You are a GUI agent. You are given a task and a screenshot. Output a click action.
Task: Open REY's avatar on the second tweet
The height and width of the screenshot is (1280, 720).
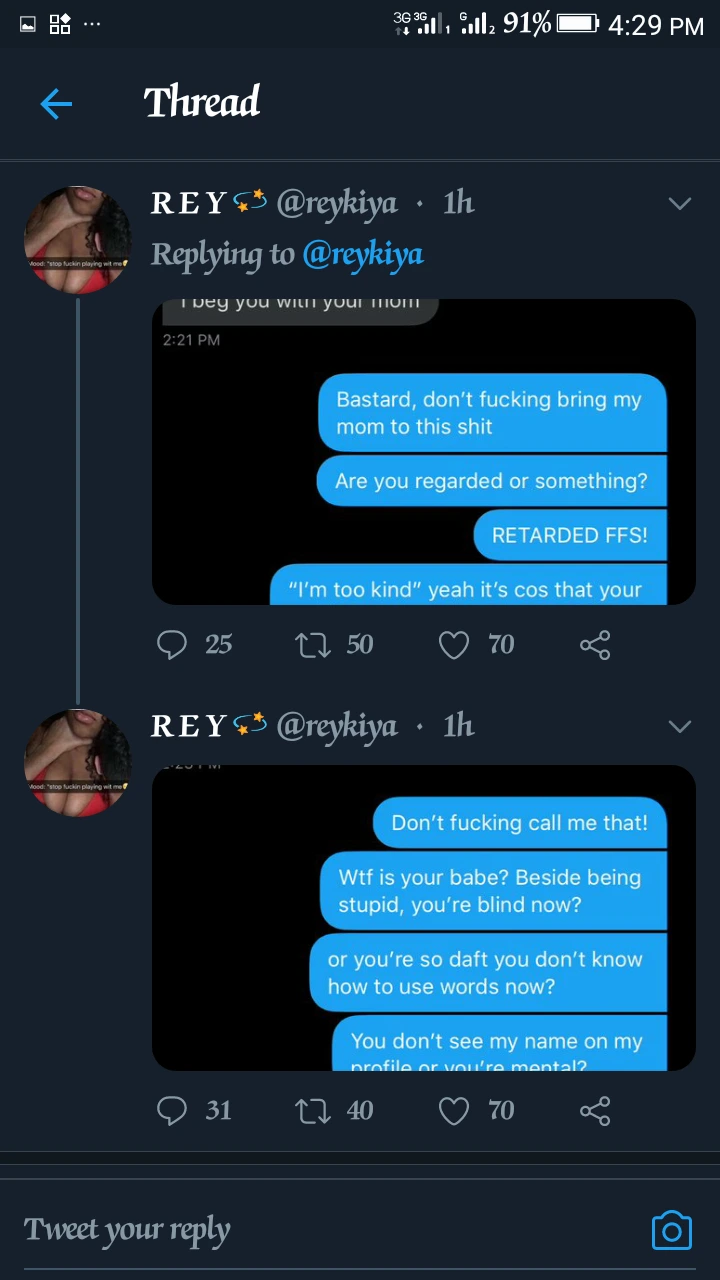(78, 762)
